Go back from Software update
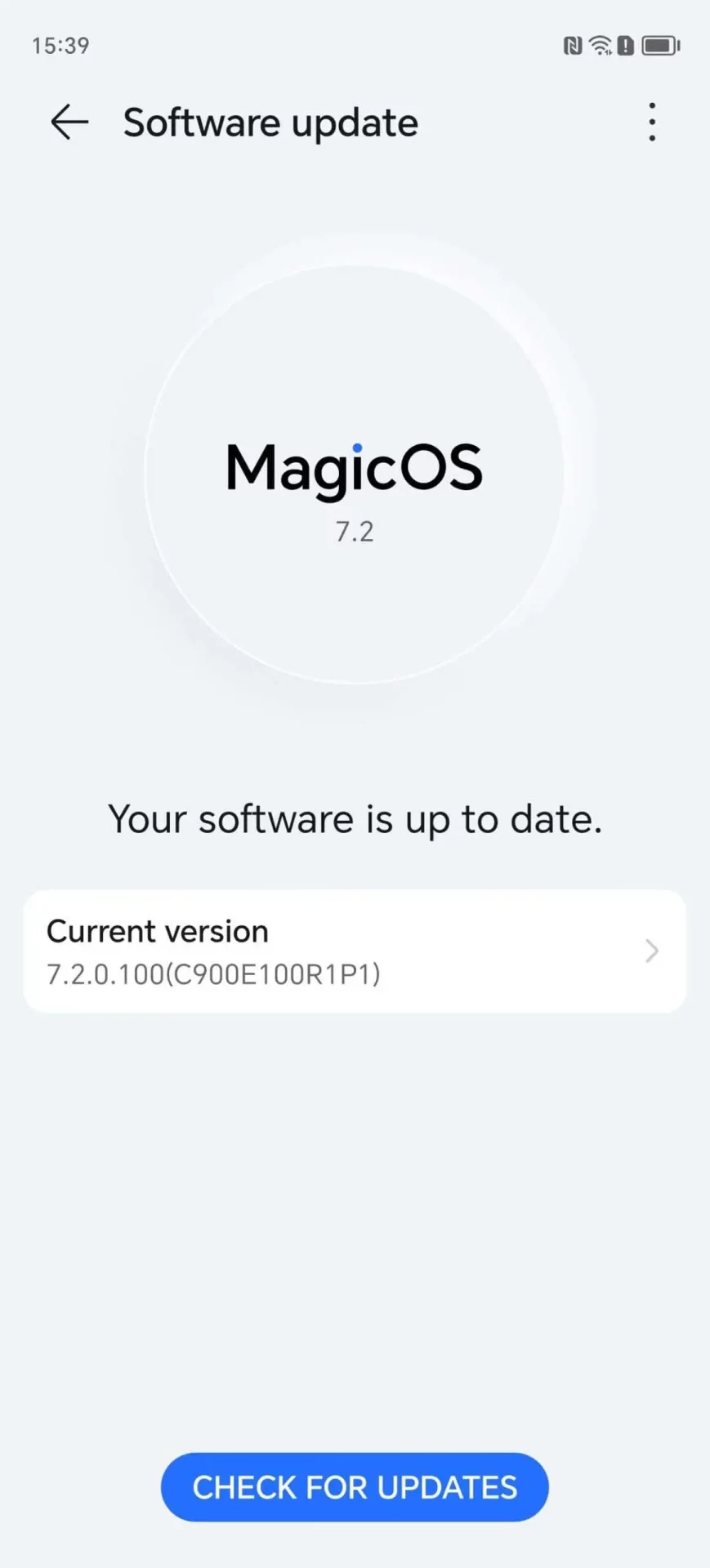 click(69, 122)
